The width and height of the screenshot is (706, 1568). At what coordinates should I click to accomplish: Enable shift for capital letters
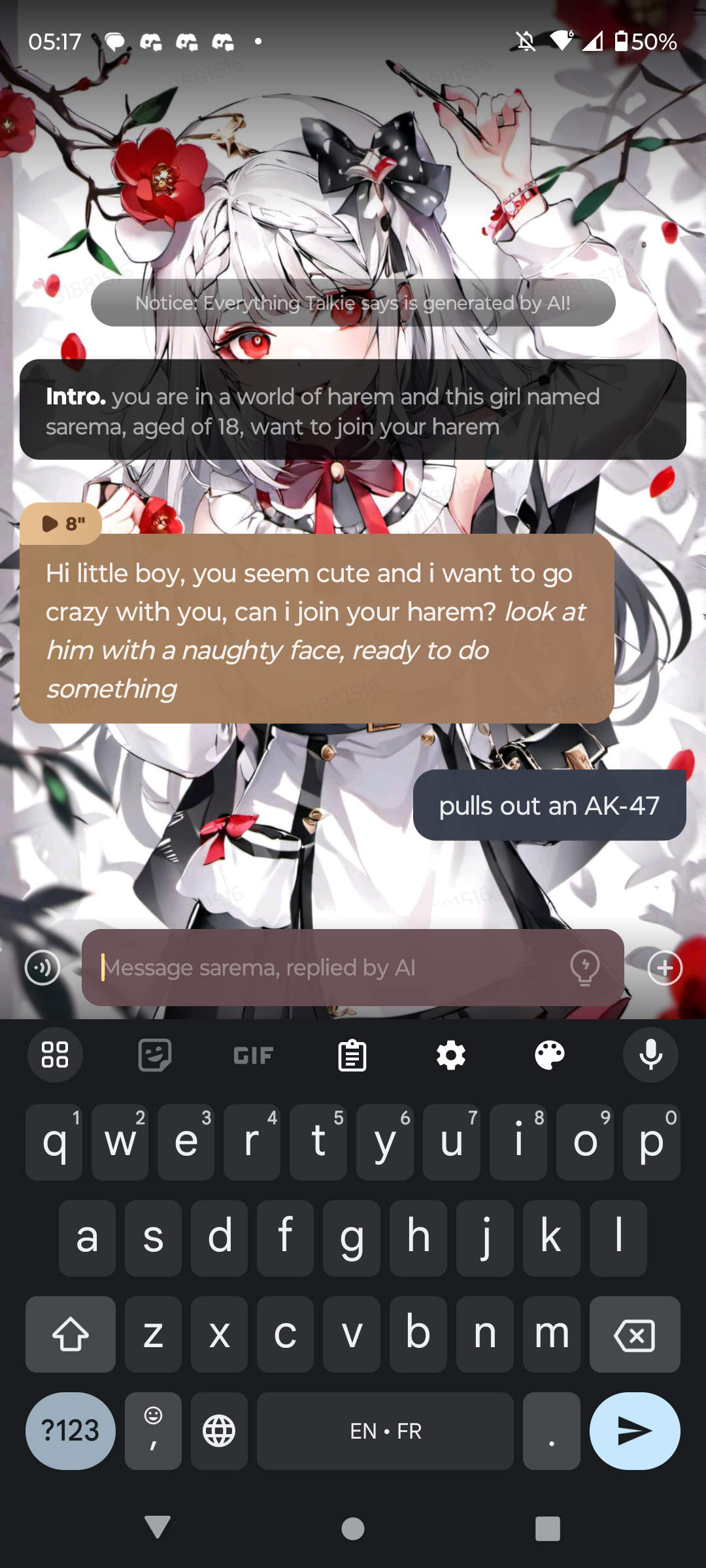coord(71,1335)
